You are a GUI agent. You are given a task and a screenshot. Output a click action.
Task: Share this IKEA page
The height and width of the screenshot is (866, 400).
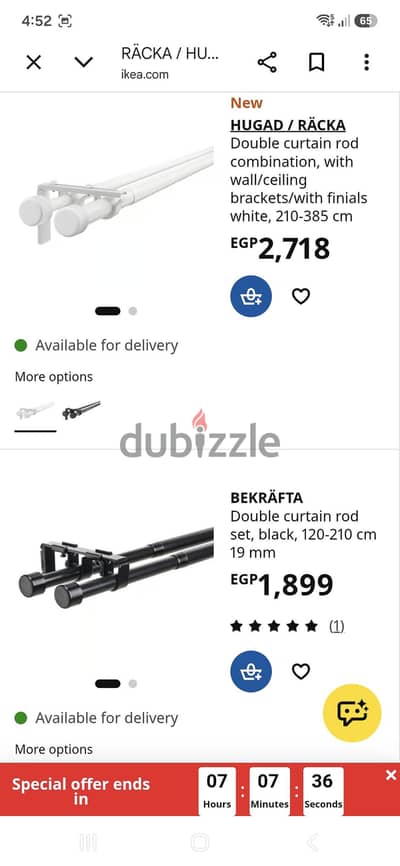[x=267, y=62]
